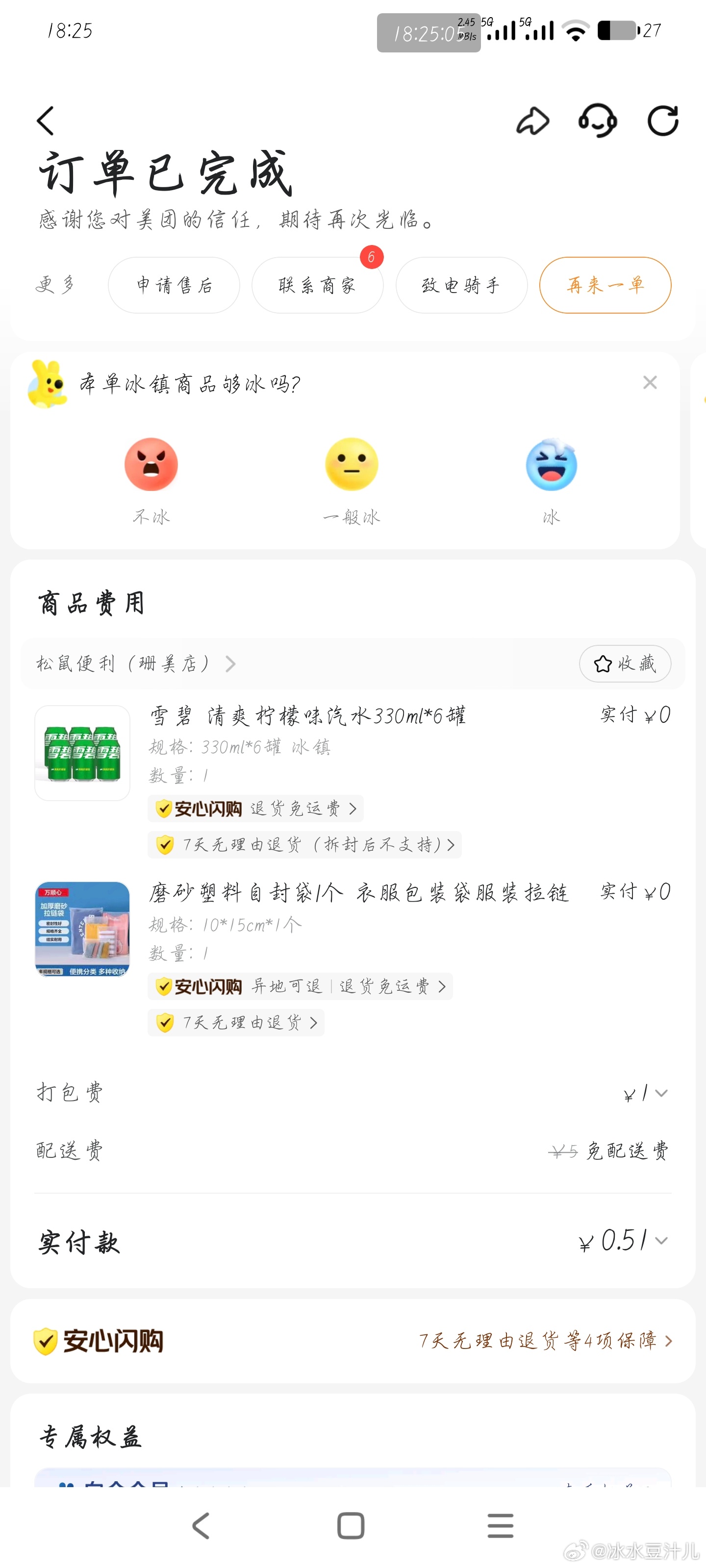Tap 申请售后 to request after-sales
706x1568 pixels.
click(x=174, y=285)
